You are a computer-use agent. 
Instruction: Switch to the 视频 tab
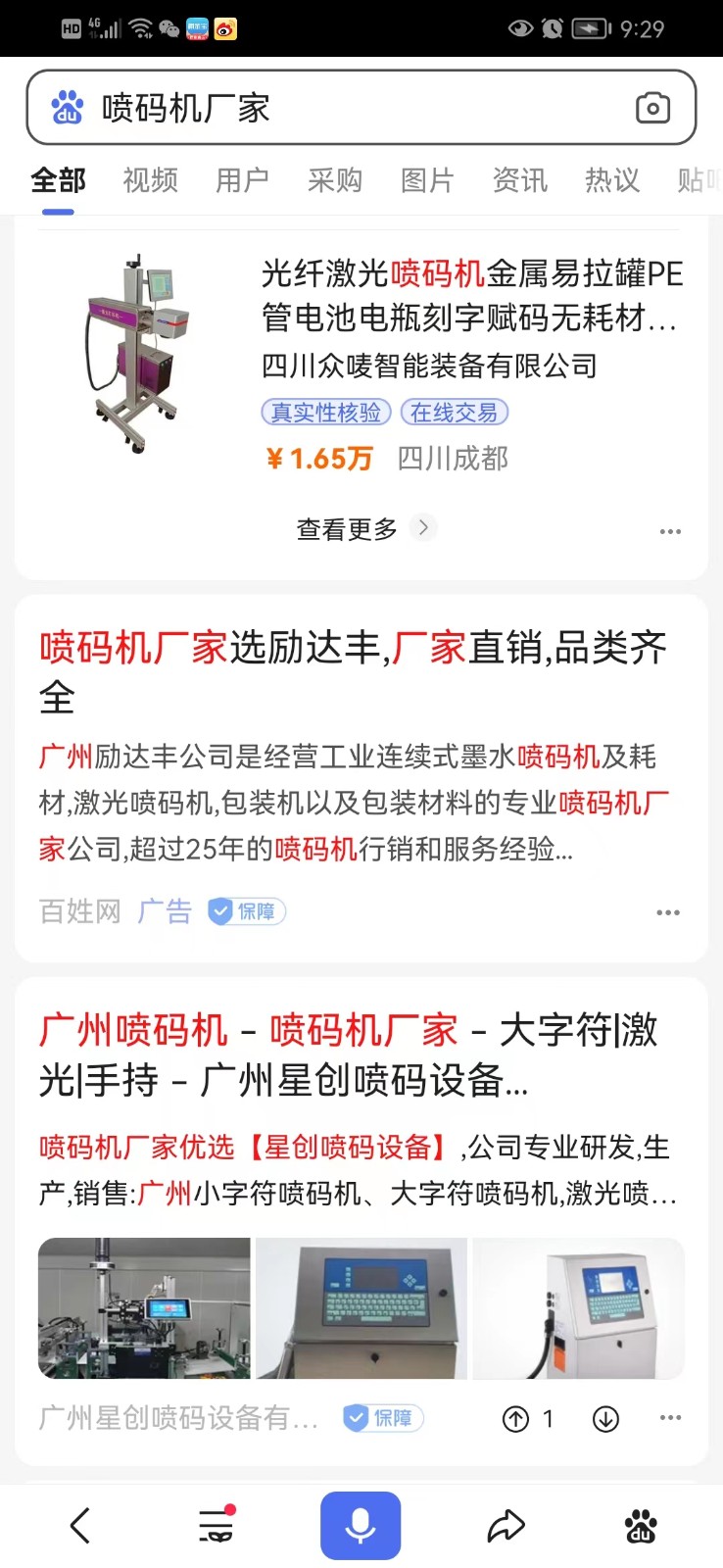(148, 180)
